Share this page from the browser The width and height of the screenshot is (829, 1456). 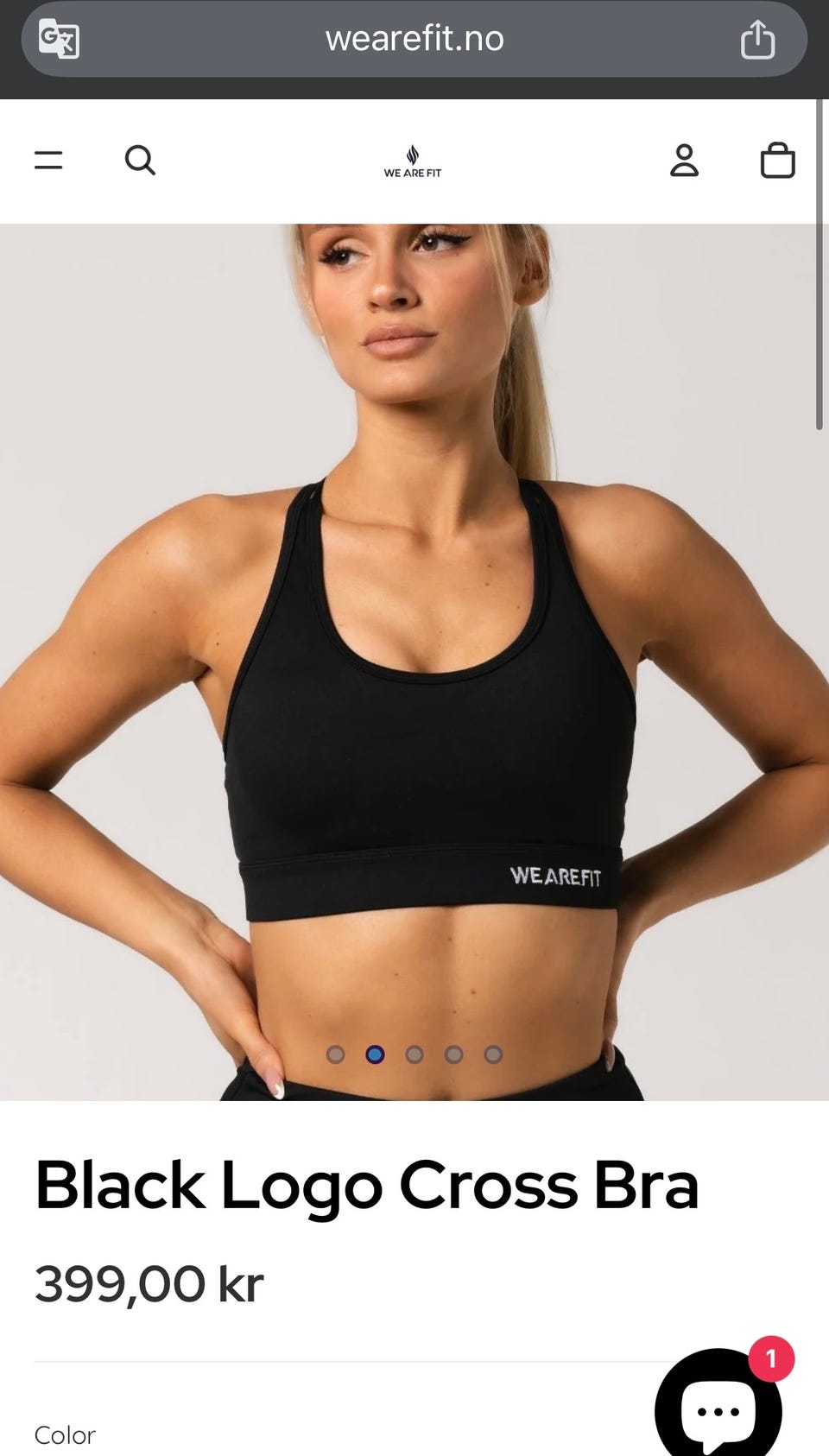click(x=757, y=39)
